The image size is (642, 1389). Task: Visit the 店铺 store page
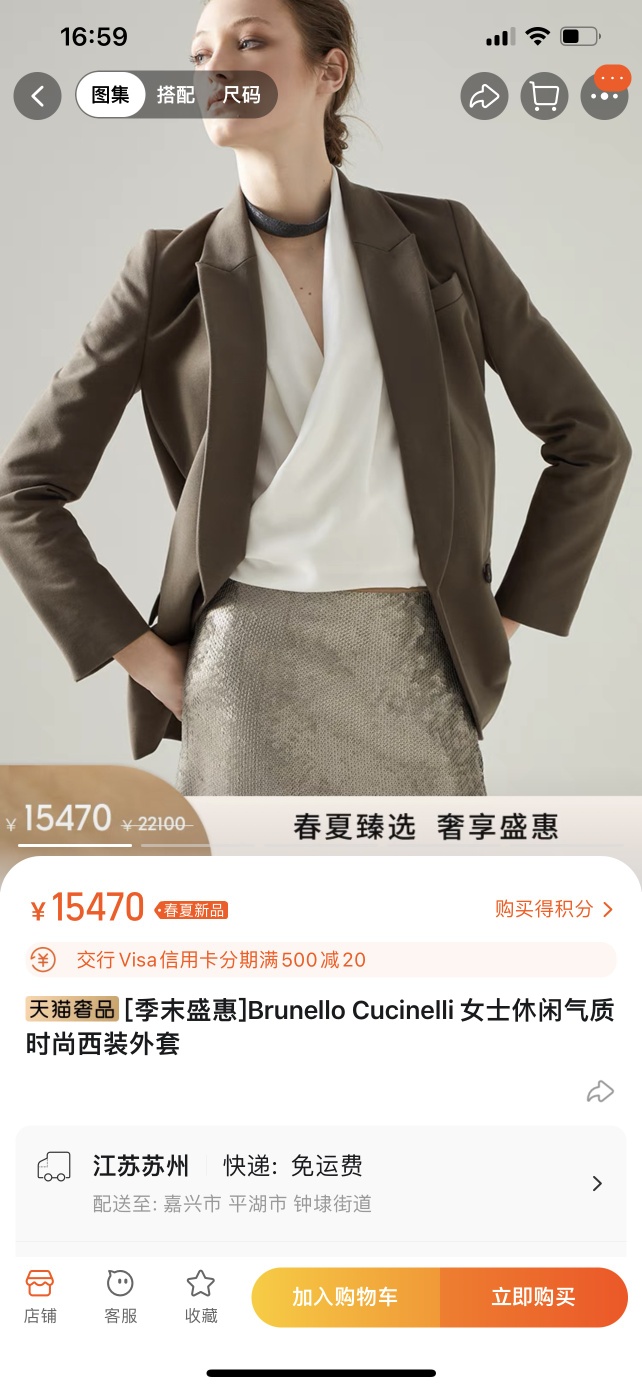pos(40,1296)
